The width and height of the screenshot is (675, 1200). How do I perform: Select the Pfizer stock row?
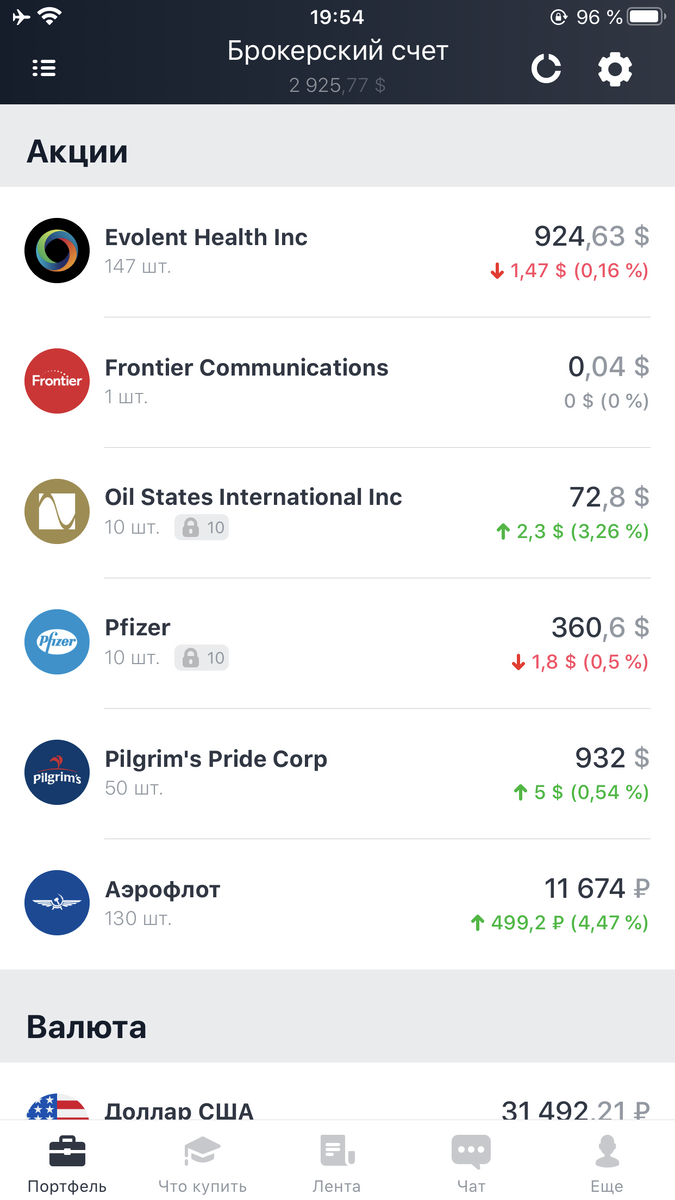click(337, 642)
